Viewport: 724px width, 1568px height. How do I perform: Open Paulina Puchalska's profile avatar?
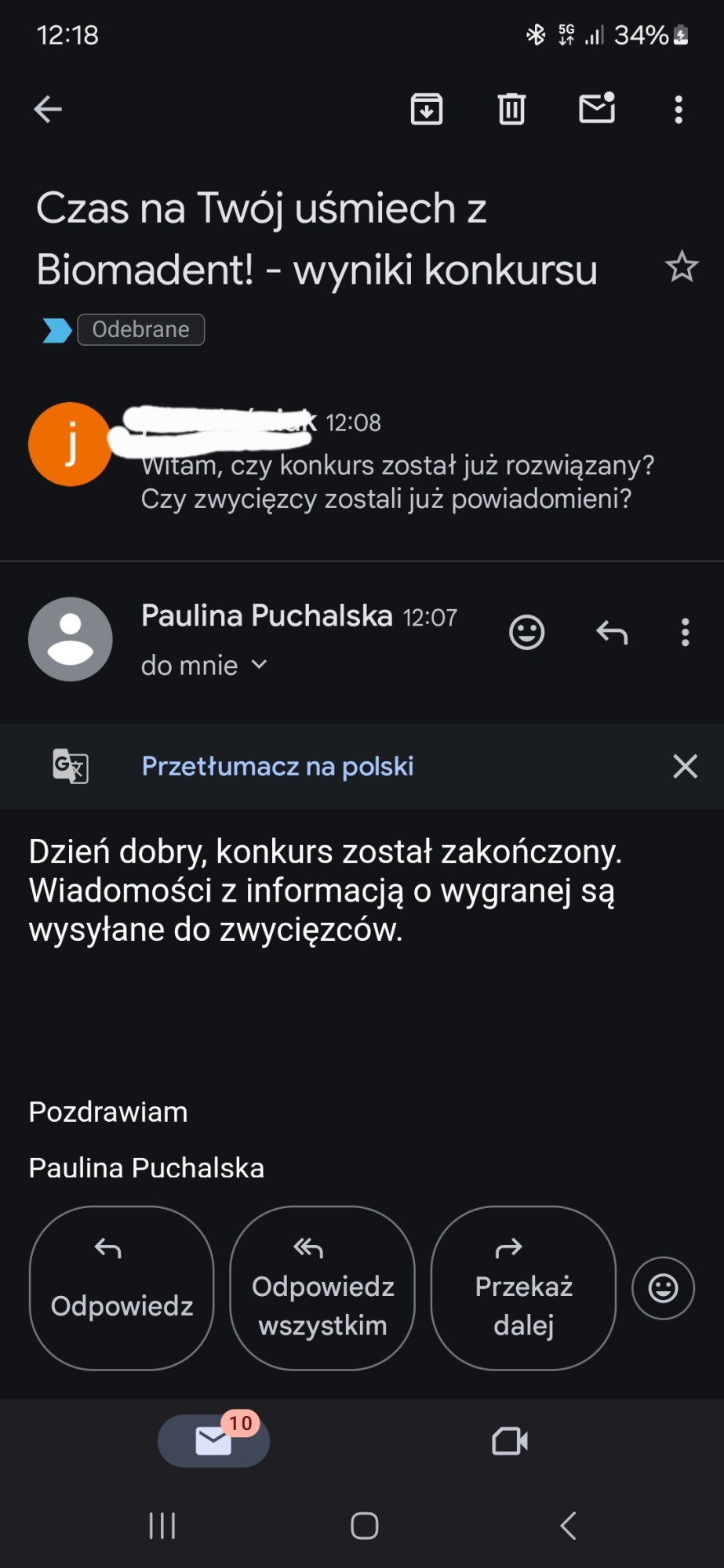click(x=71, y=639)
